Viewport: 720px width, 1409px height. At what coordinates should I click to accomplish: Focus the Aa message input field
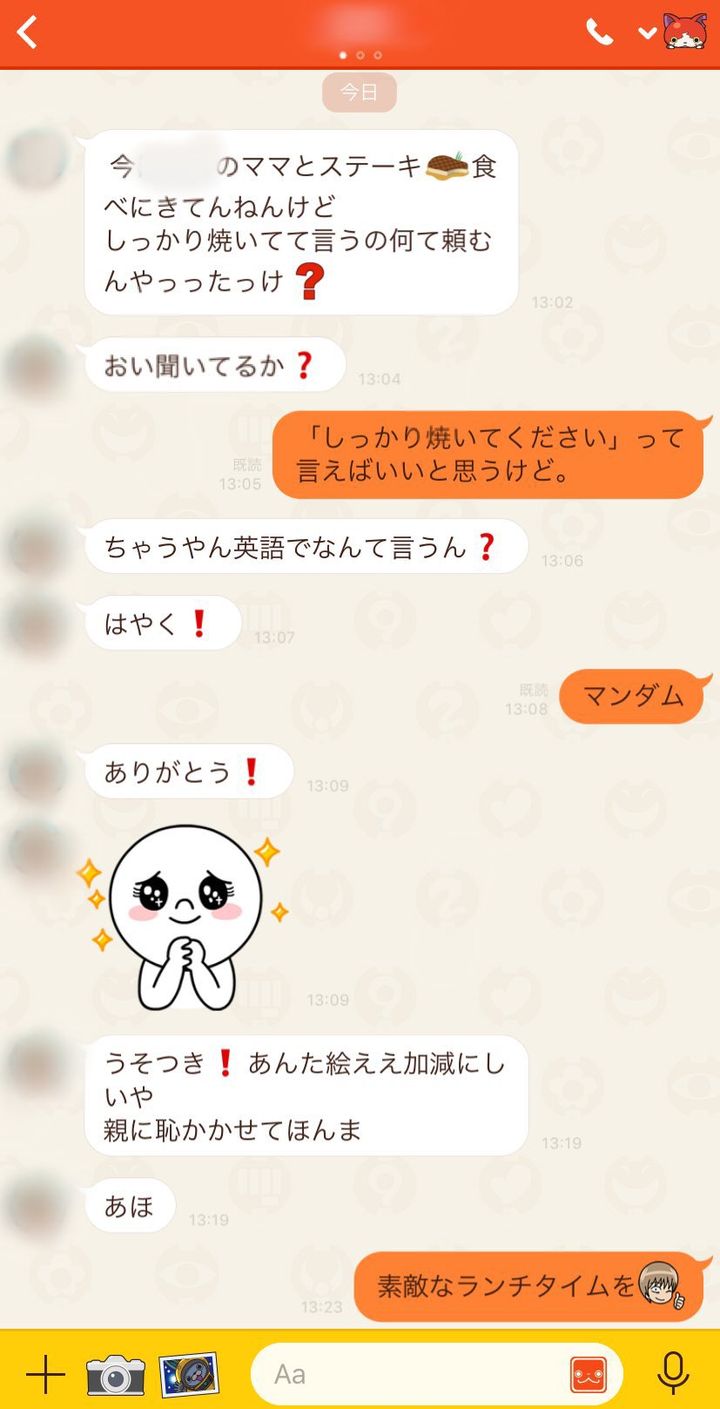coord(410,1375)
